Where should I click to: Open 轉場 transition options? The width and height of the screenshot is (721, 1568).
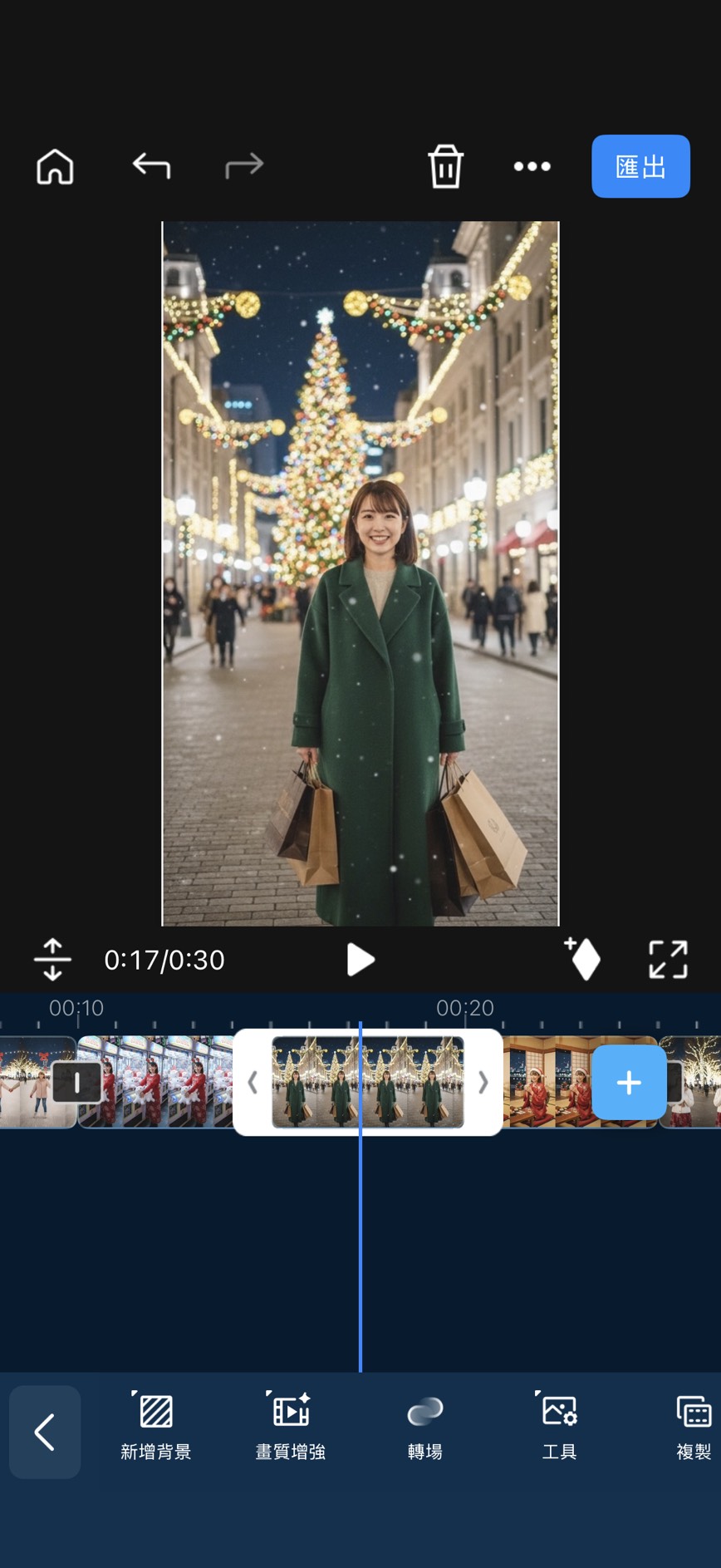pyautogui.click(x=424, y=1426)
